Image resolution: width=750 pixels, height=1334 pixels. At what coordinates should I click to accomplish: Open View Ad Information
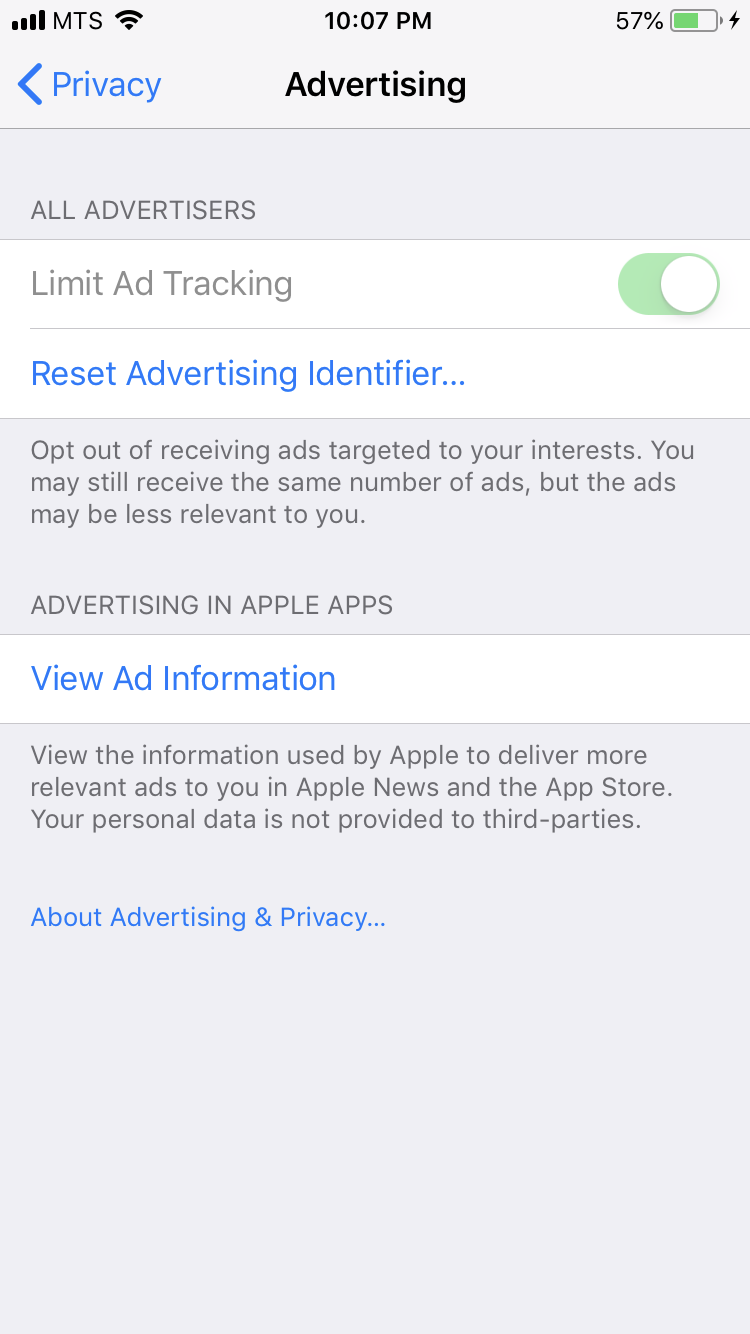click(x=375, y=679)
